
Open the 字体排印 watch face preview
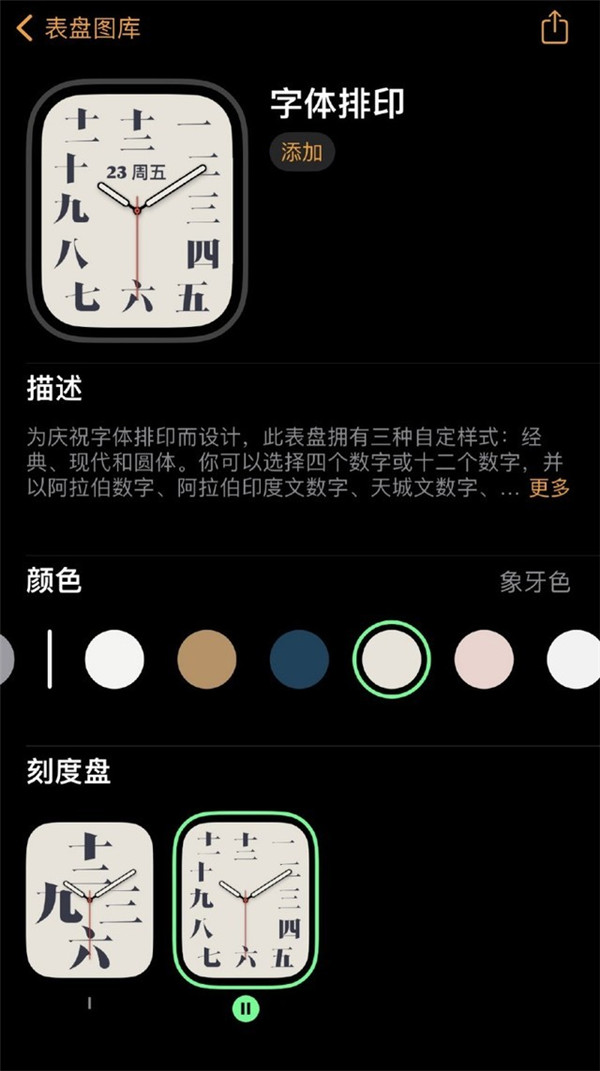click(x=137, y=210)
